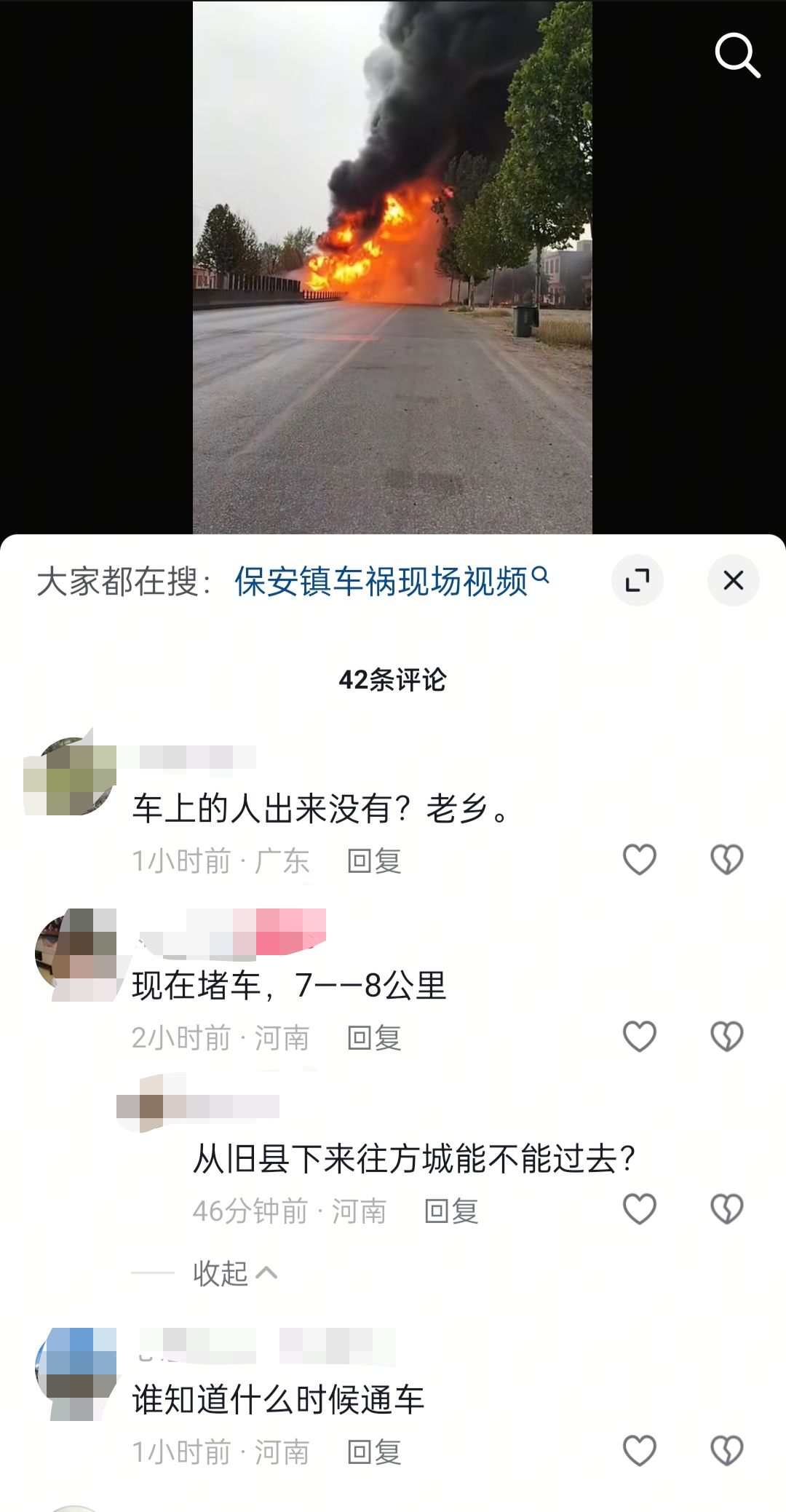Like the comment 谁知道什么时候通车

coord(640,1451)
